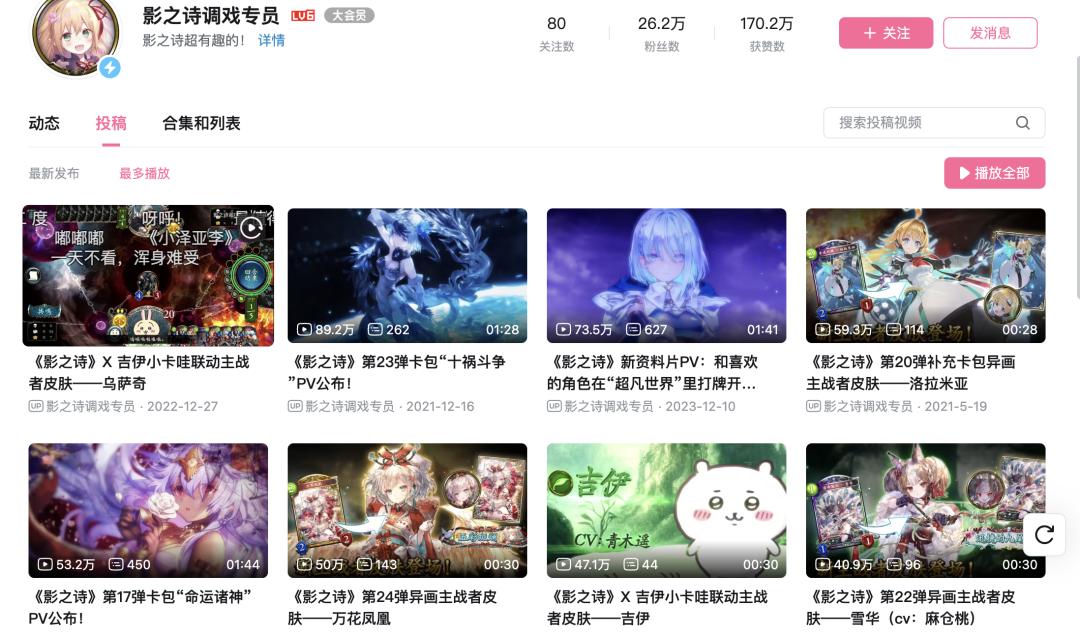Open the 新资料片PV 超凡世界 video
The height and width of the screenshot is (633, 1080).
point(666,276)
